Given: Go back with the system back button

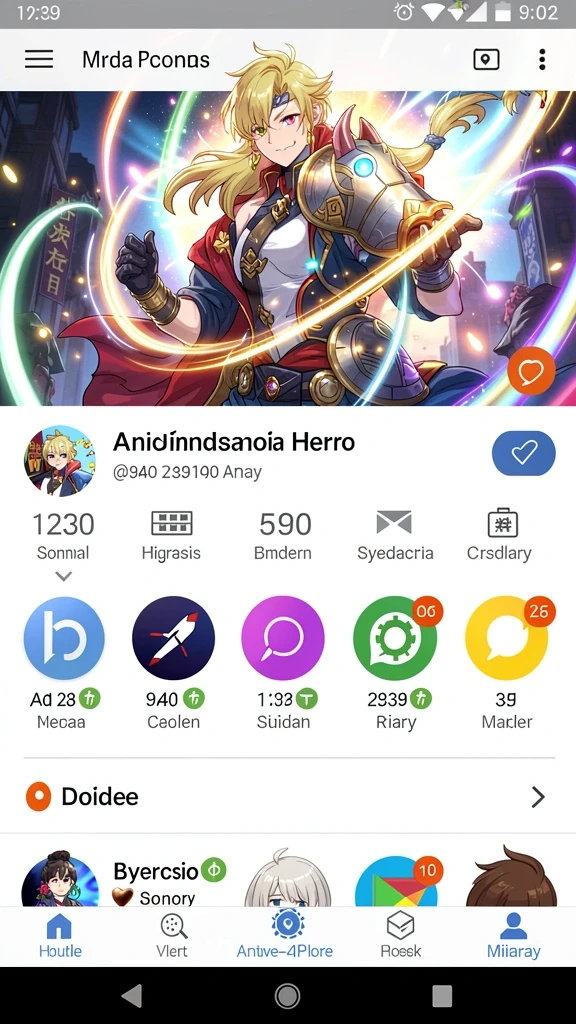Looking at the screenshot, I should [x=133, y=996].
